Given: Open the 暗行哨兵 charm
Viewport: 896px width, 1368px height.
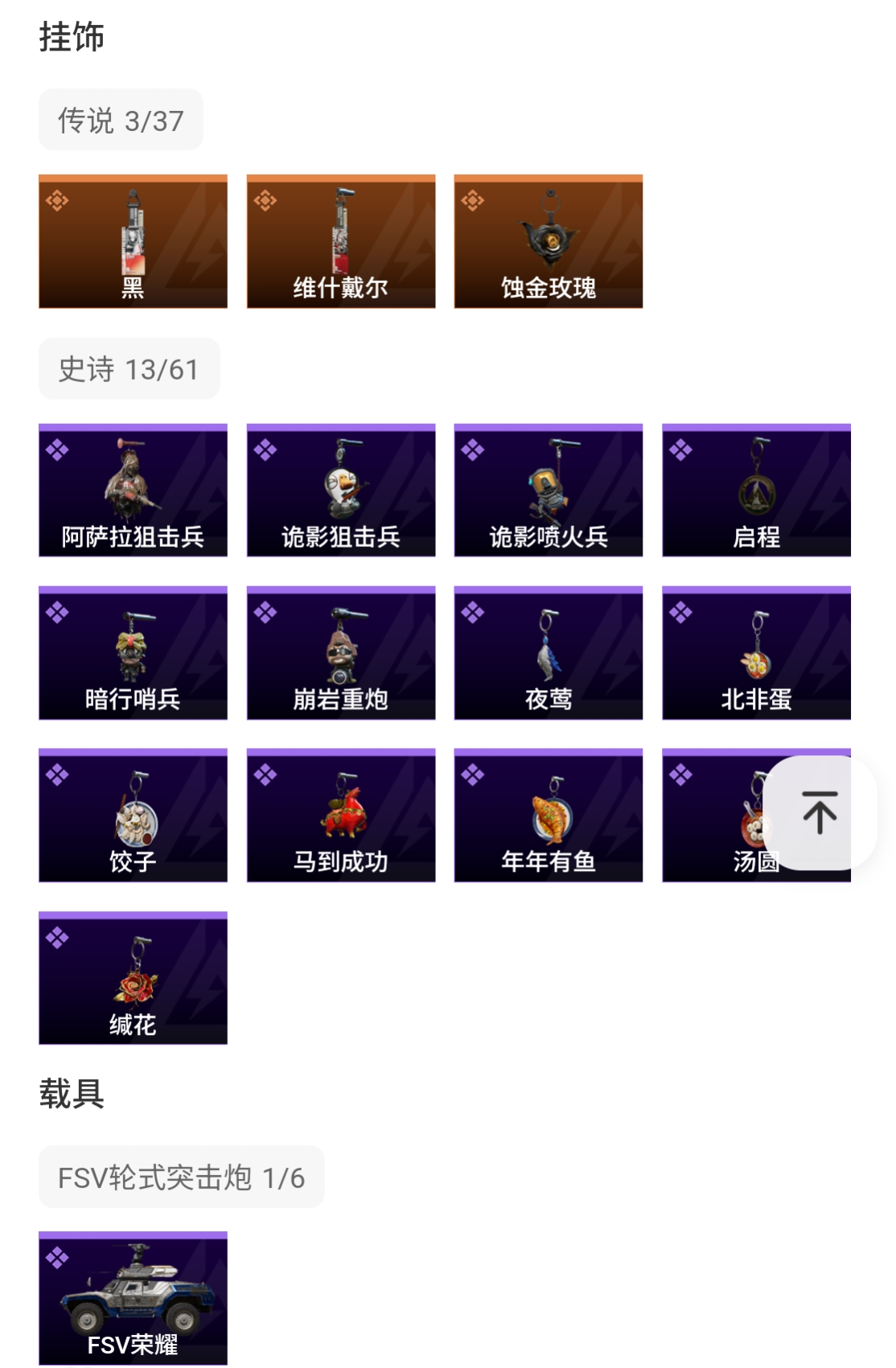Looking at the screenshot, I should pos(133,653).
